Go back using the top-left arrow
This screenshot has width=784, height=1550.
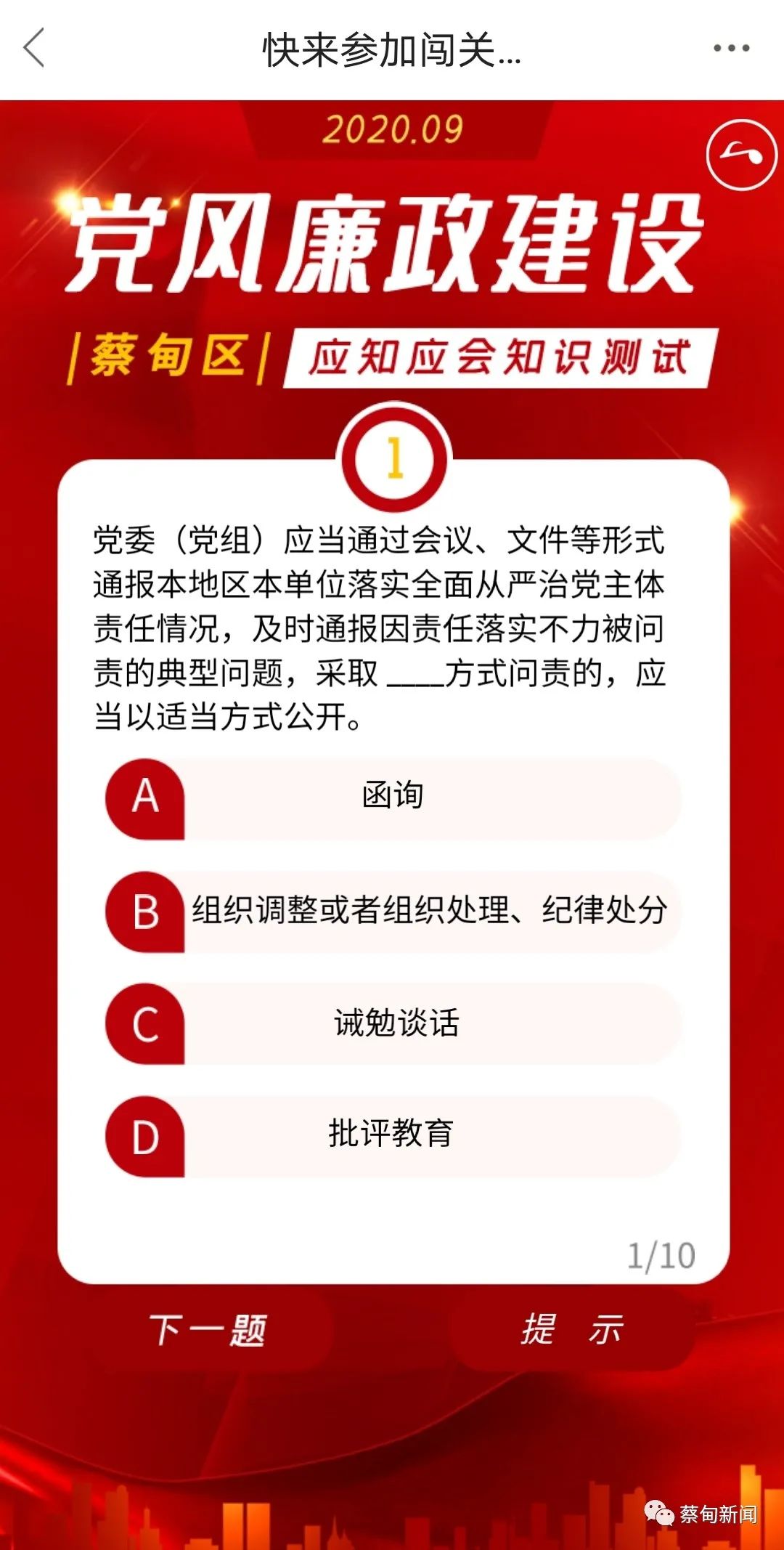pos(34,48)
